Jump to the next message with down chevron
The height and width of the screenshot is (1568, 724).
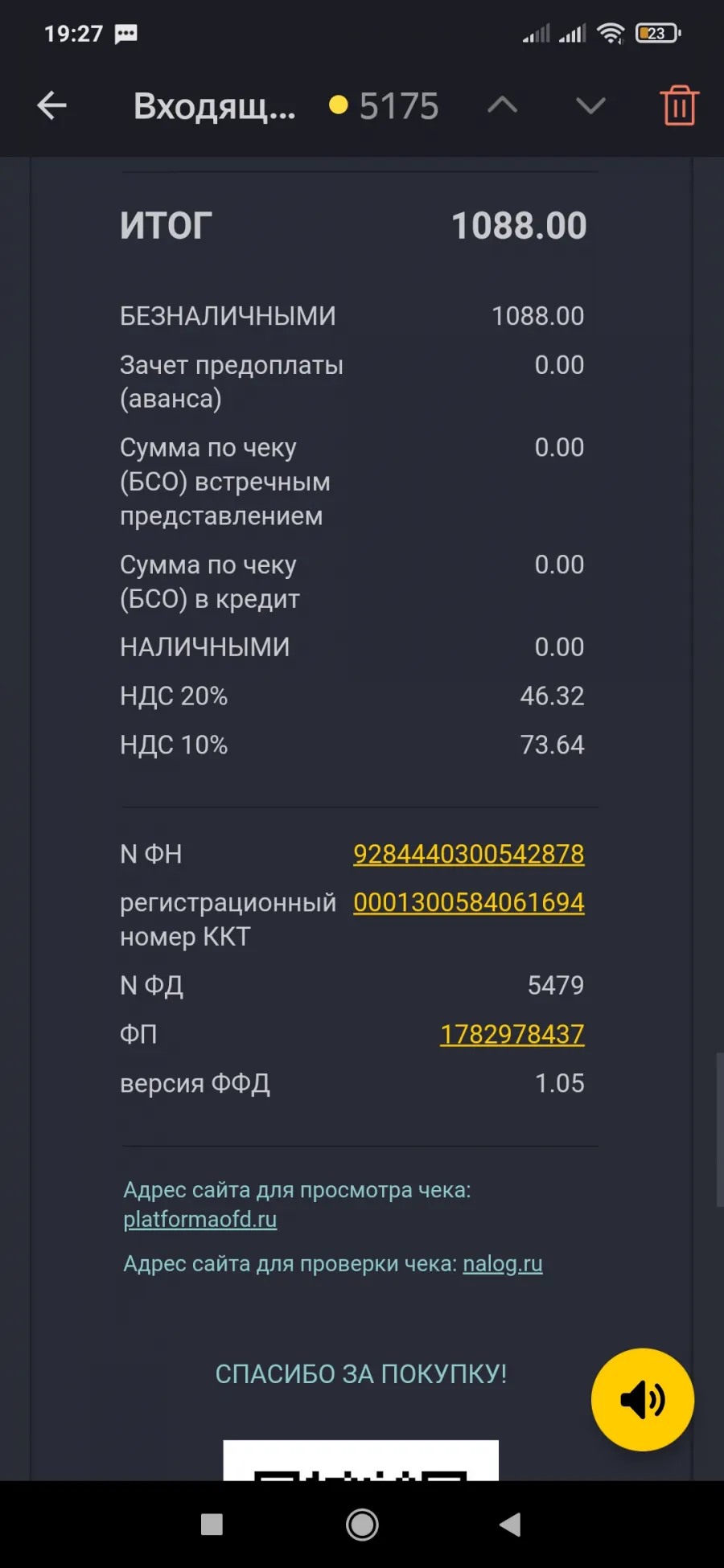click(591, 105)
